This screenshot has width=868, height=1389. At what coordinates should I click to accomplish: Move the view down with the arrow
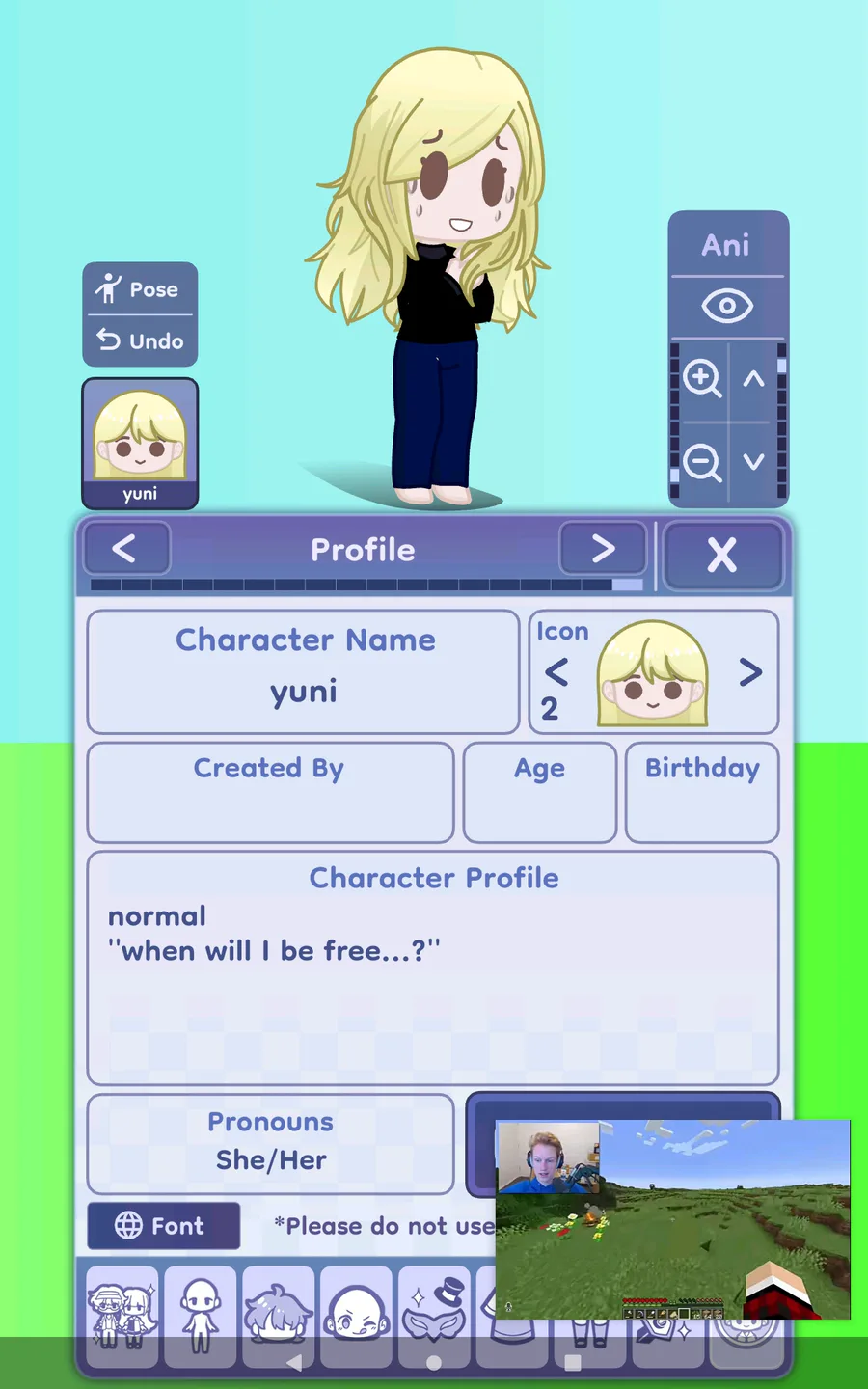(x=754, y=463)
